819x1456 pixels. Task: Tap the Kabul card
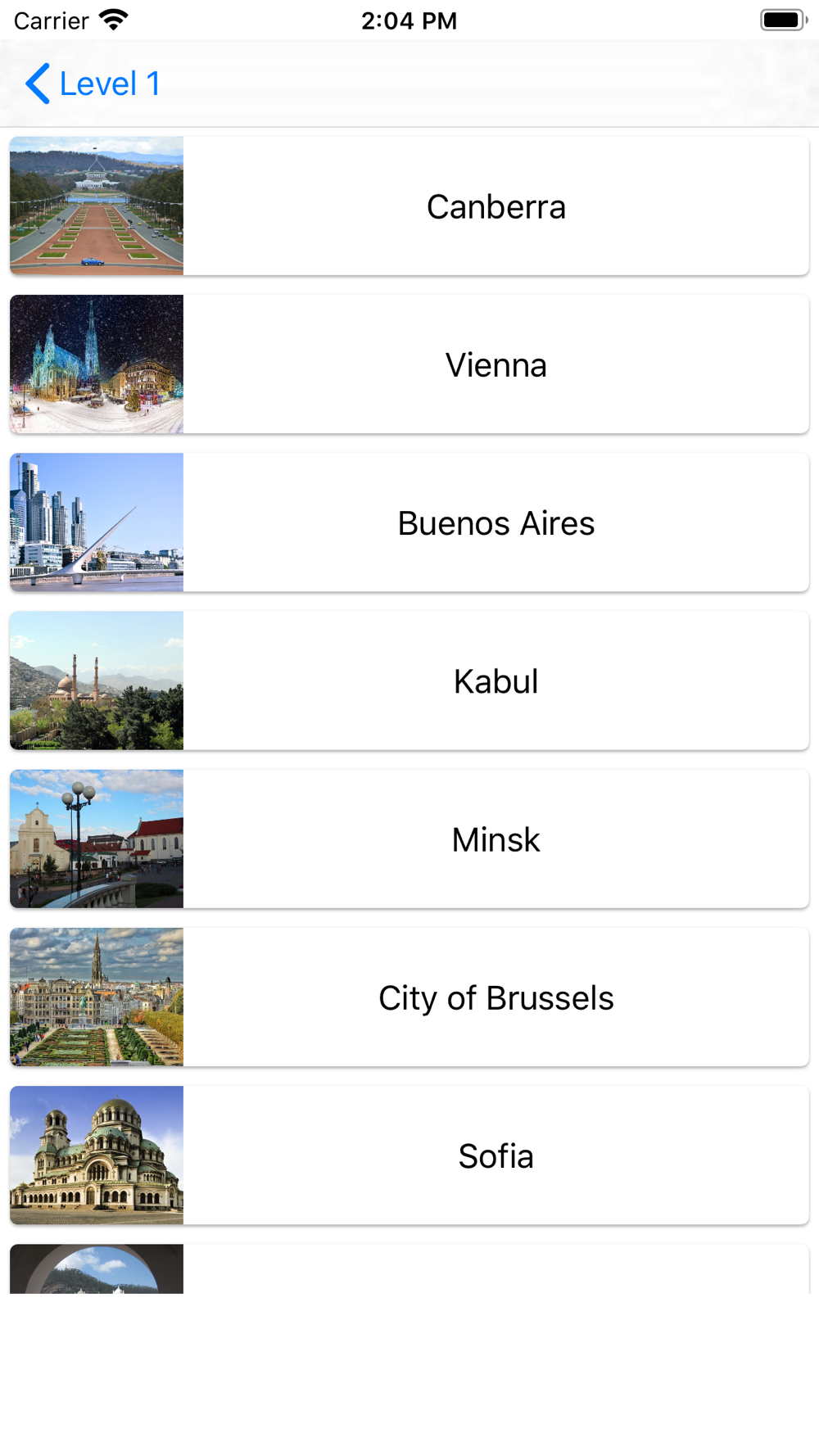coord(409,681)
